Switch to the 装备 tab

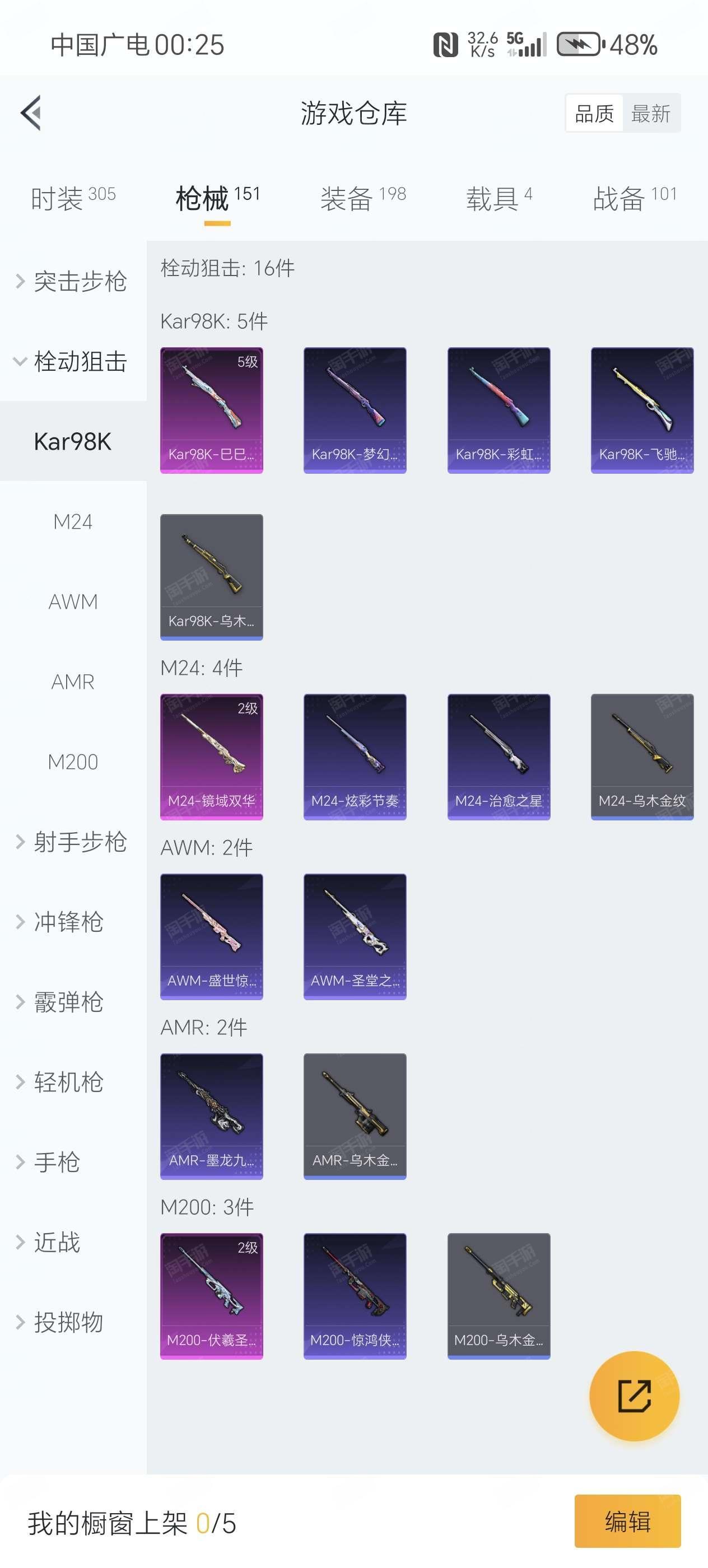pyautogui.click(x=363, y=198)
